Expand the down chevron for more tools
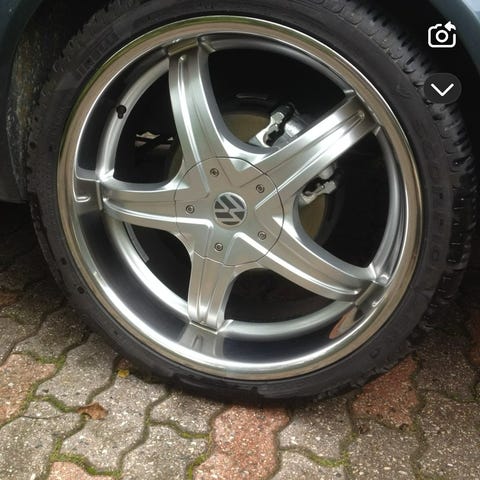The width and height of the screenshot is (480, 480). (x=442, y=89)
